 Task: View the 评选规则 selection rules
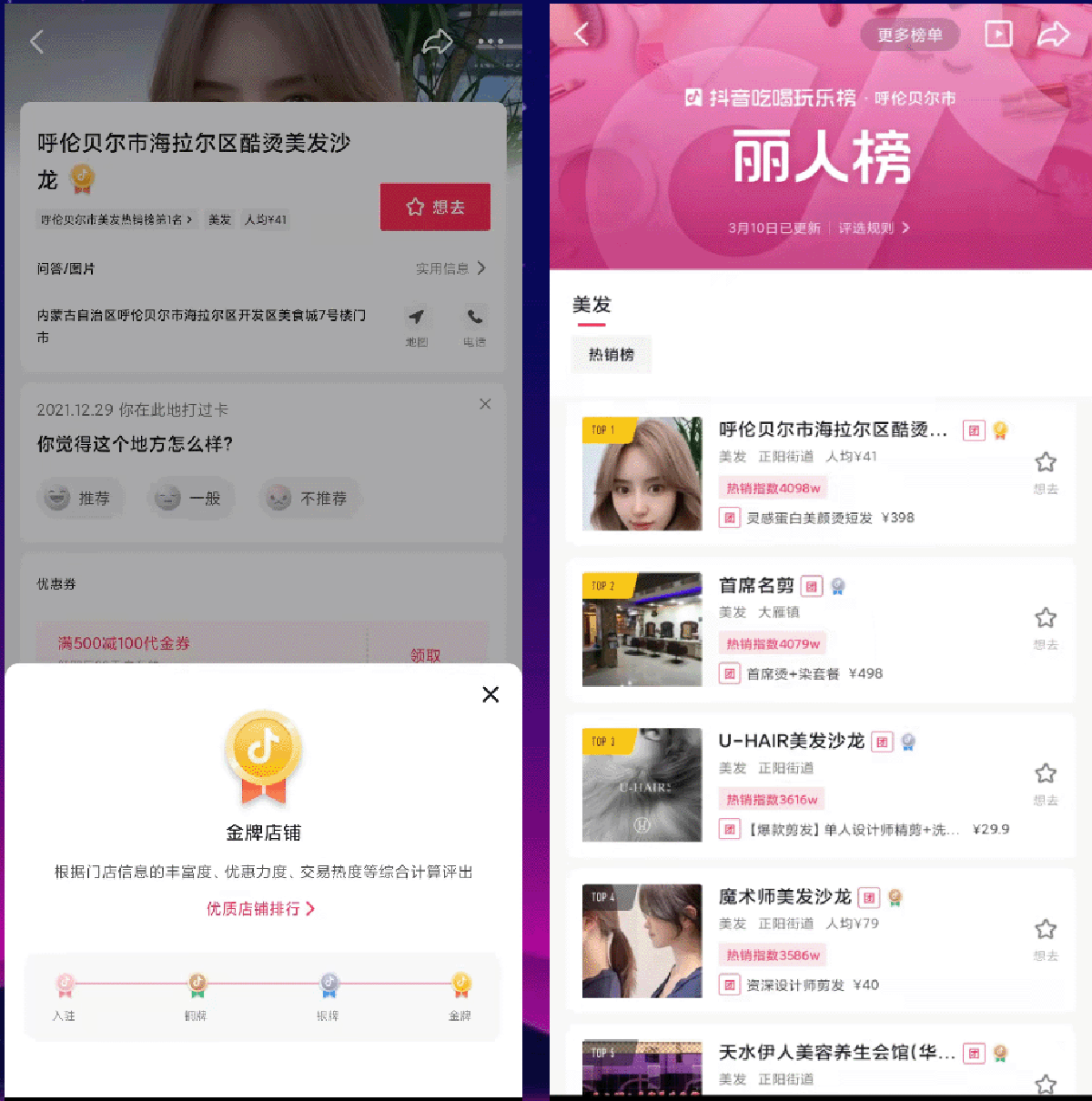tap(874, 228)
